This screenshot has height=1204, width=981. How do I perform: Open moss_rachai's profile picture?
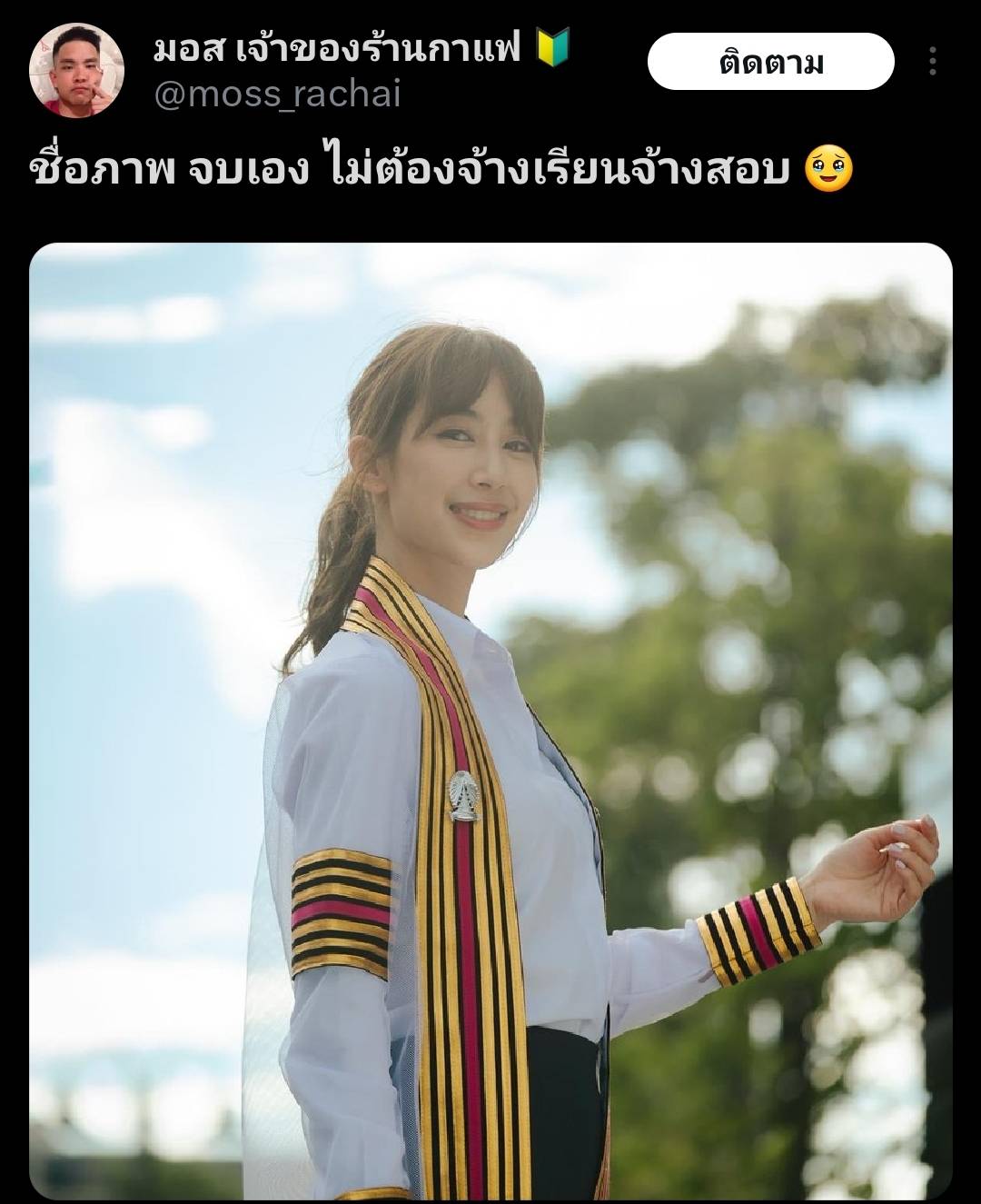point(76,70)
